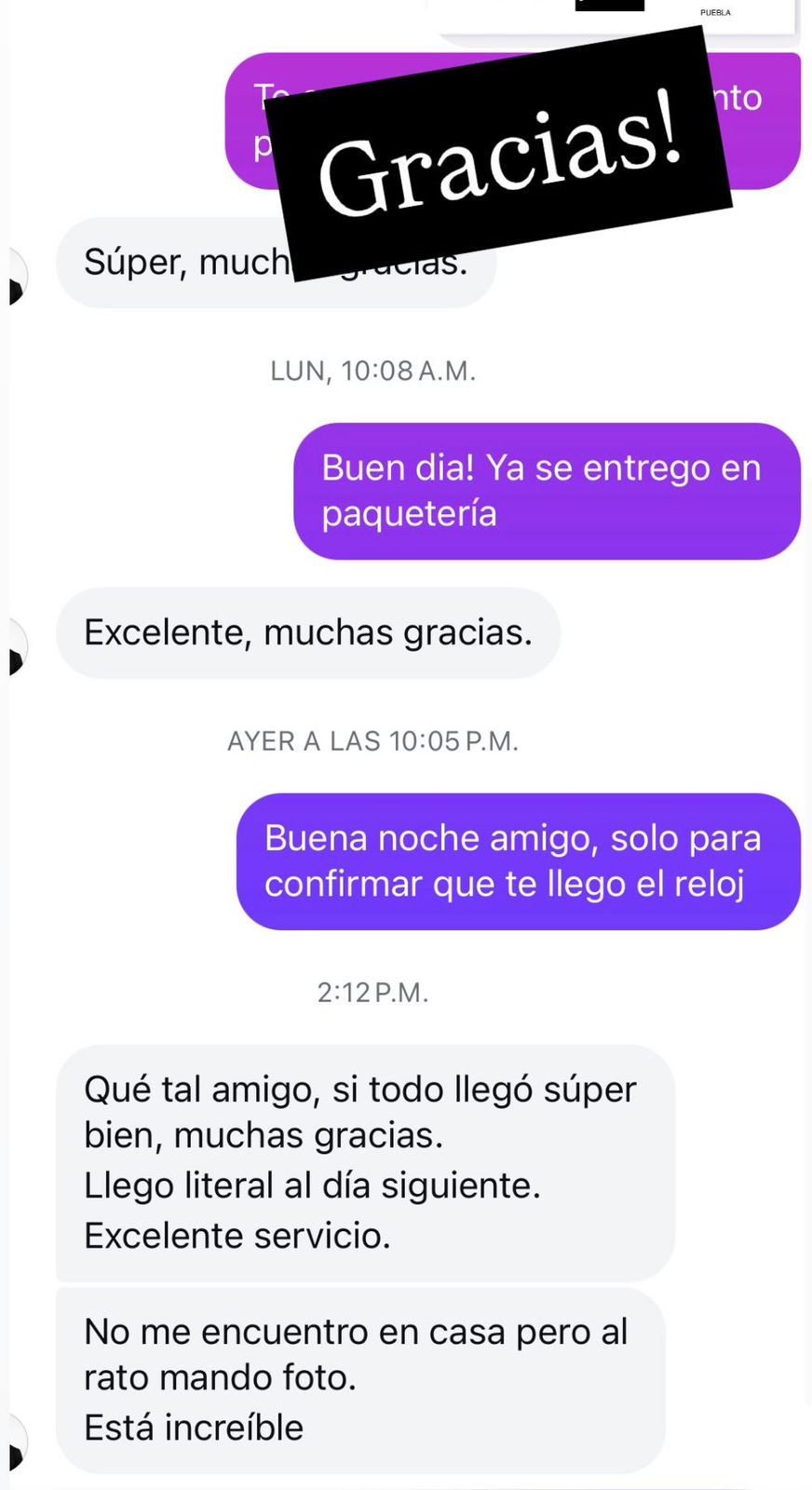Select 'Está increíble' text in bottom bubble
Viewport: 812px width, 1490px height.
point(193,1427)
